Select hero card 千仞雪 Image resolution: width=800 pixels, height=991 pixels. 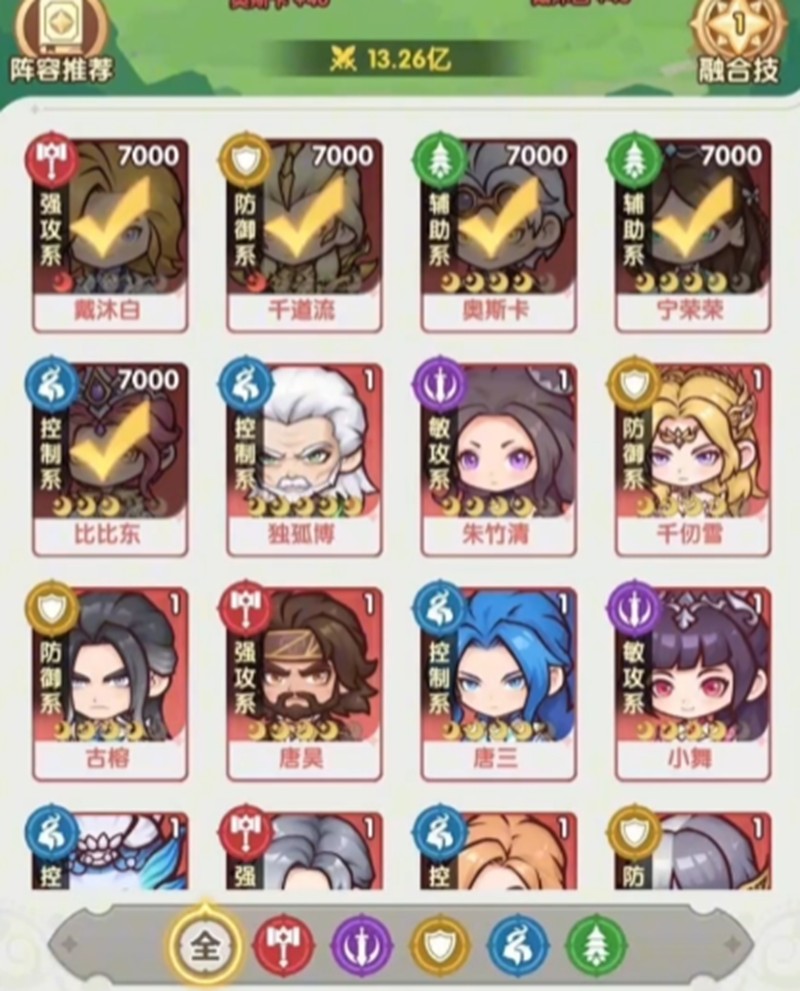693,457
